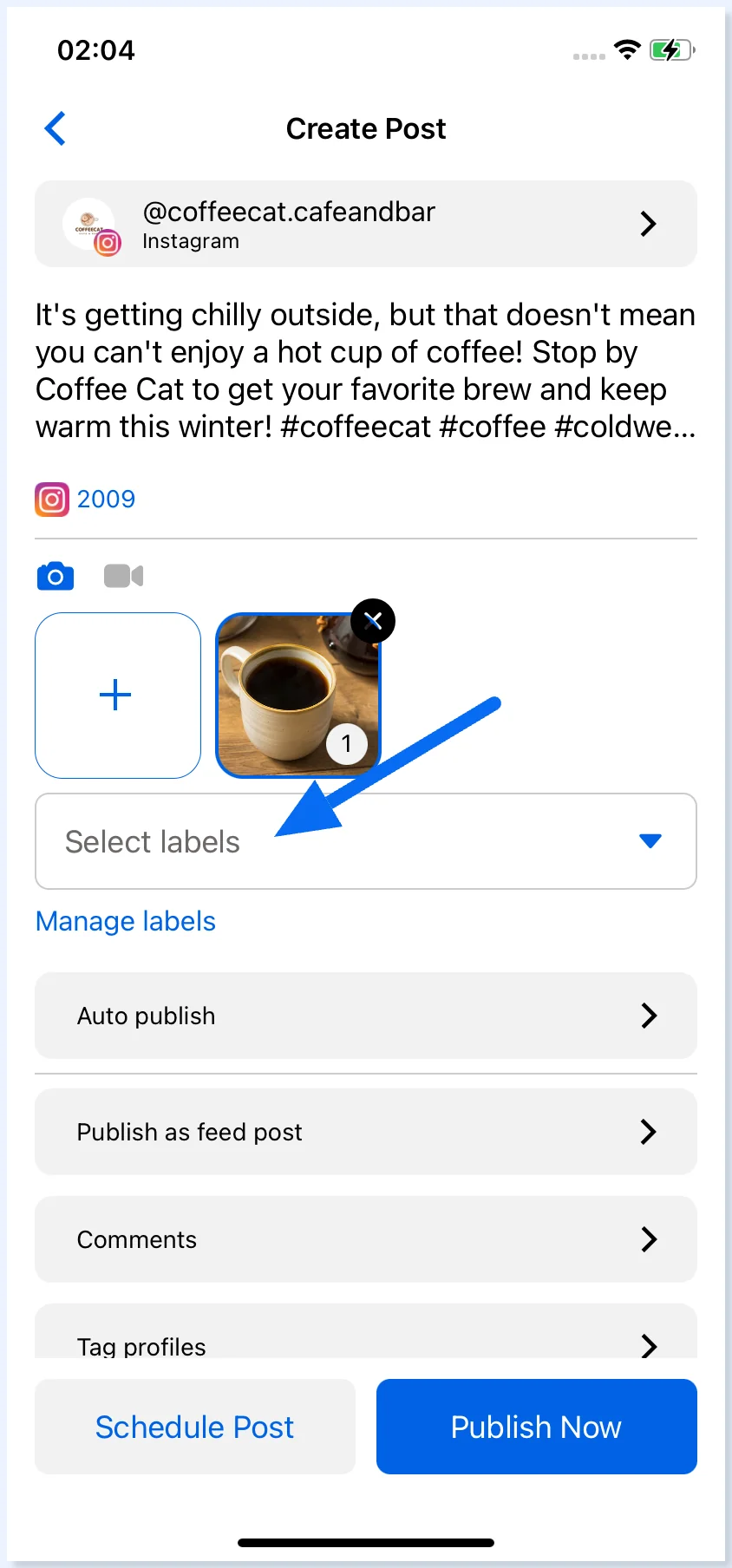
Task: Tap Publish Now
Action: click(x=537, y=1427)
